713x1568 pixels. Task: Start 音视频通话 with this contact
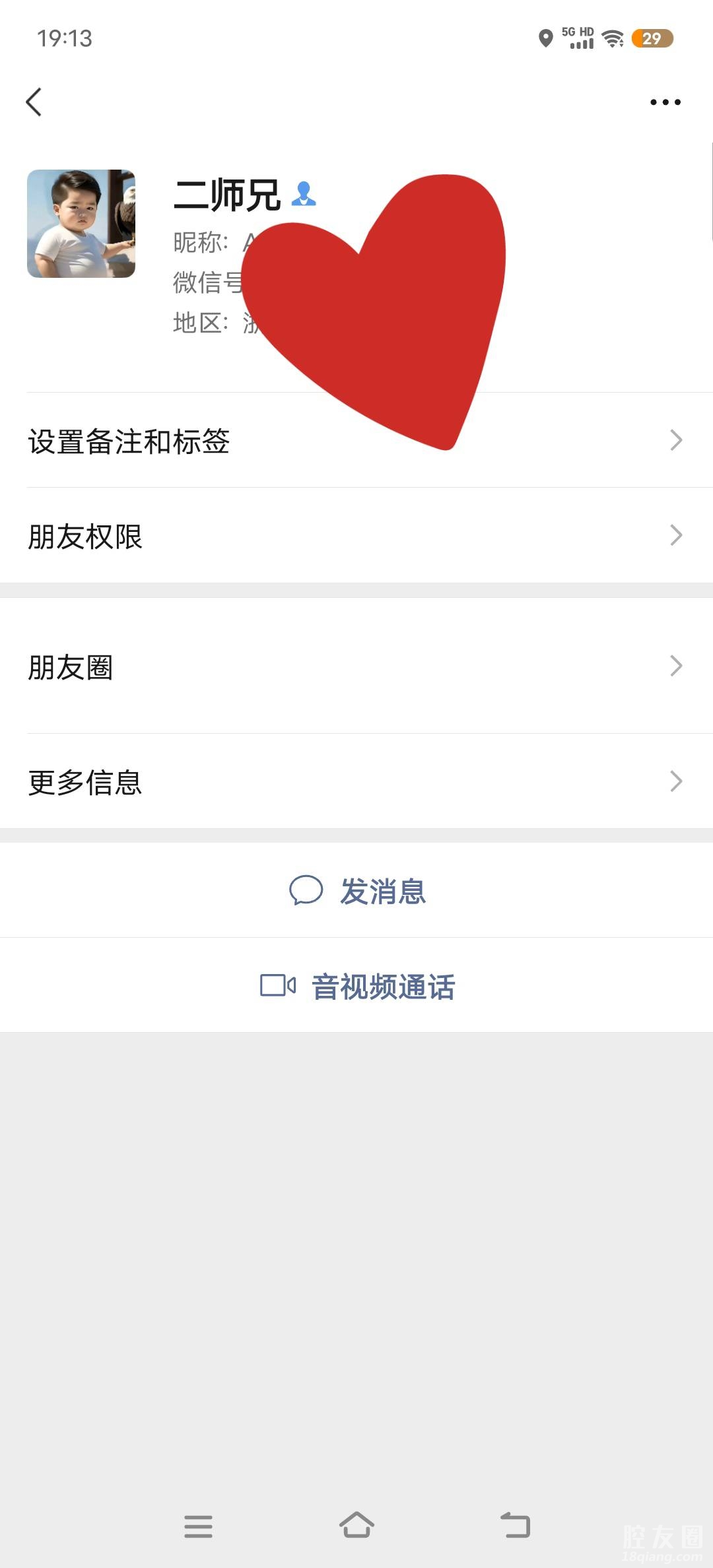(x=357, y=986)
